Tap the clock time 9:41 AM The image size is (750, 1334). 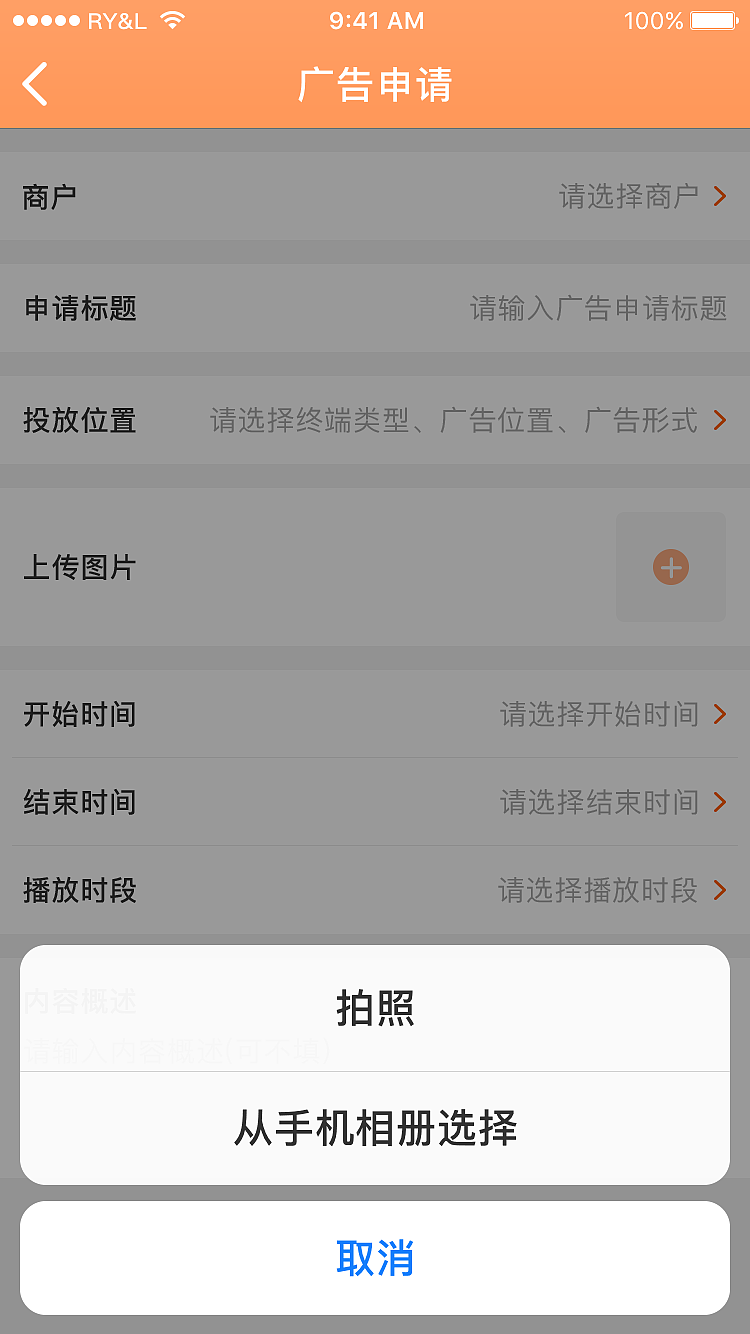(376, 20)
